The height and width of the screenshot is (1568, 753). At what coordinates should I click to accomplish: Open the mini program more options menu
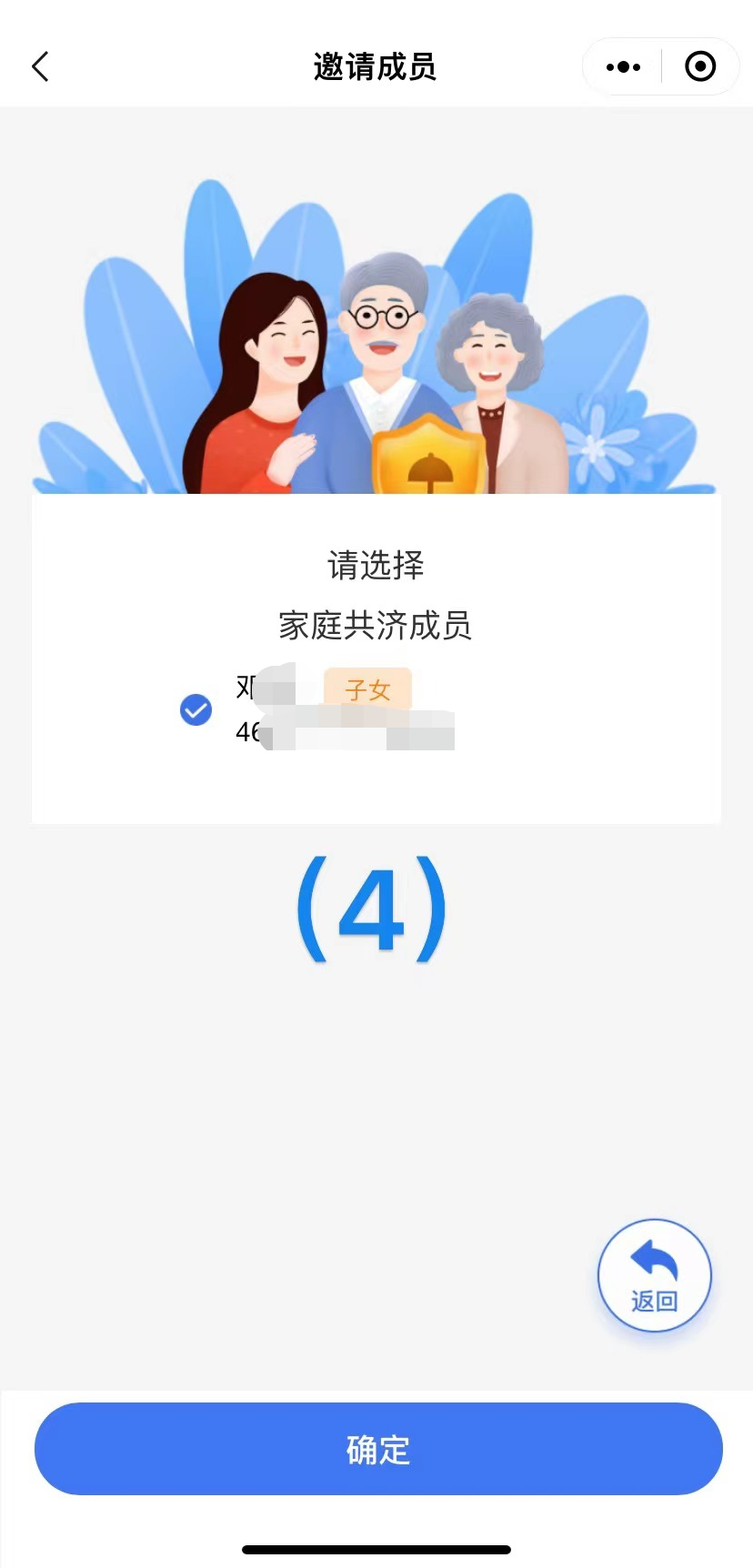tap(623, 66)
